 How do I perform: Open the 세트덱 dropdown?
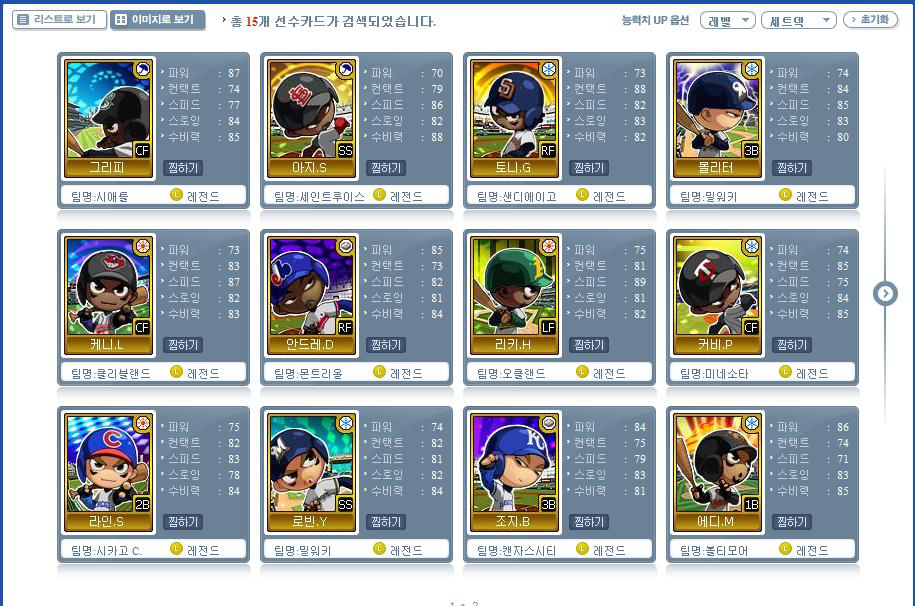pos(797,20)
